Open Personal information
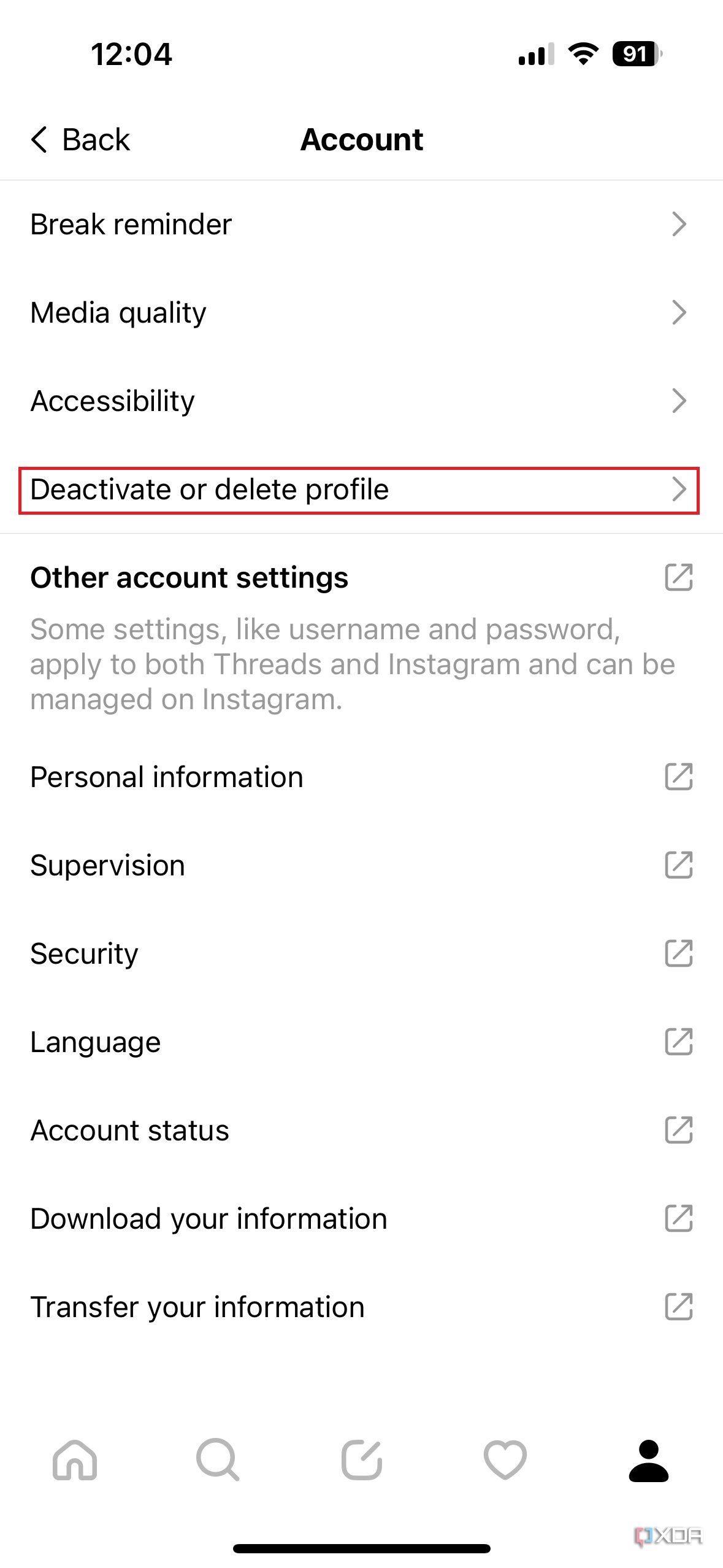 [361, 777]
